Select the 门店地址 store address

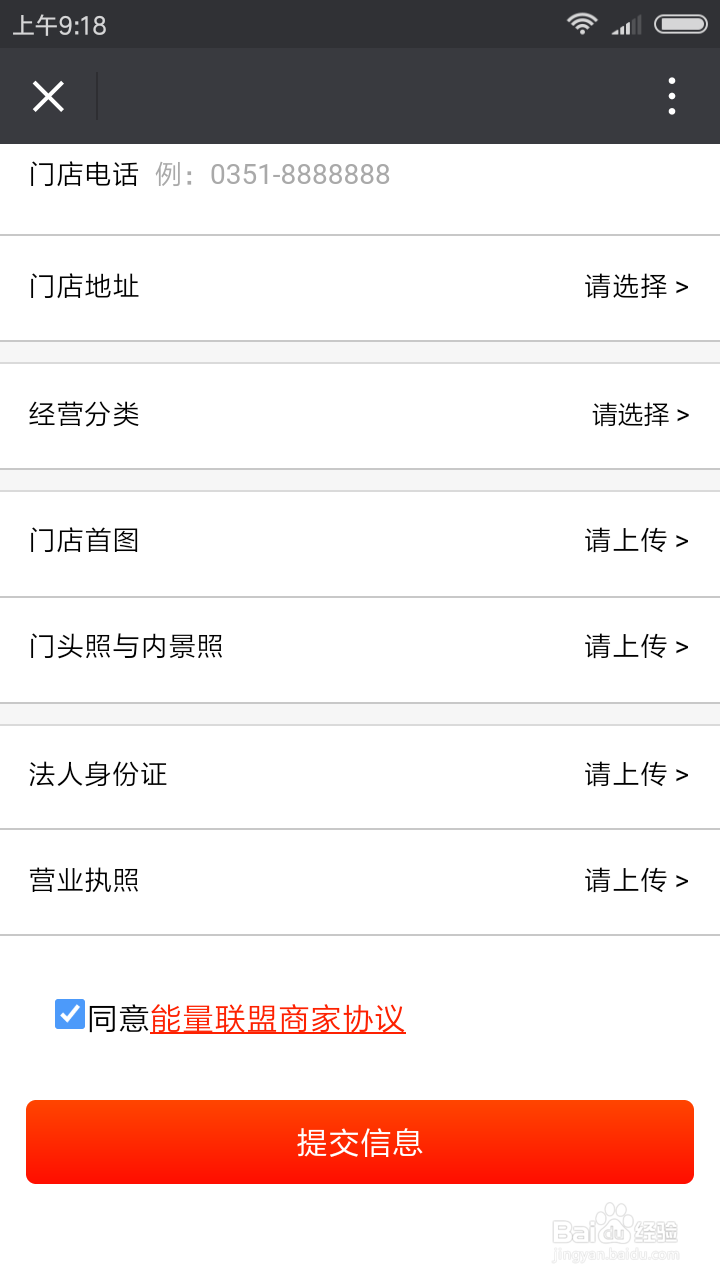click(x=360, y=288)
